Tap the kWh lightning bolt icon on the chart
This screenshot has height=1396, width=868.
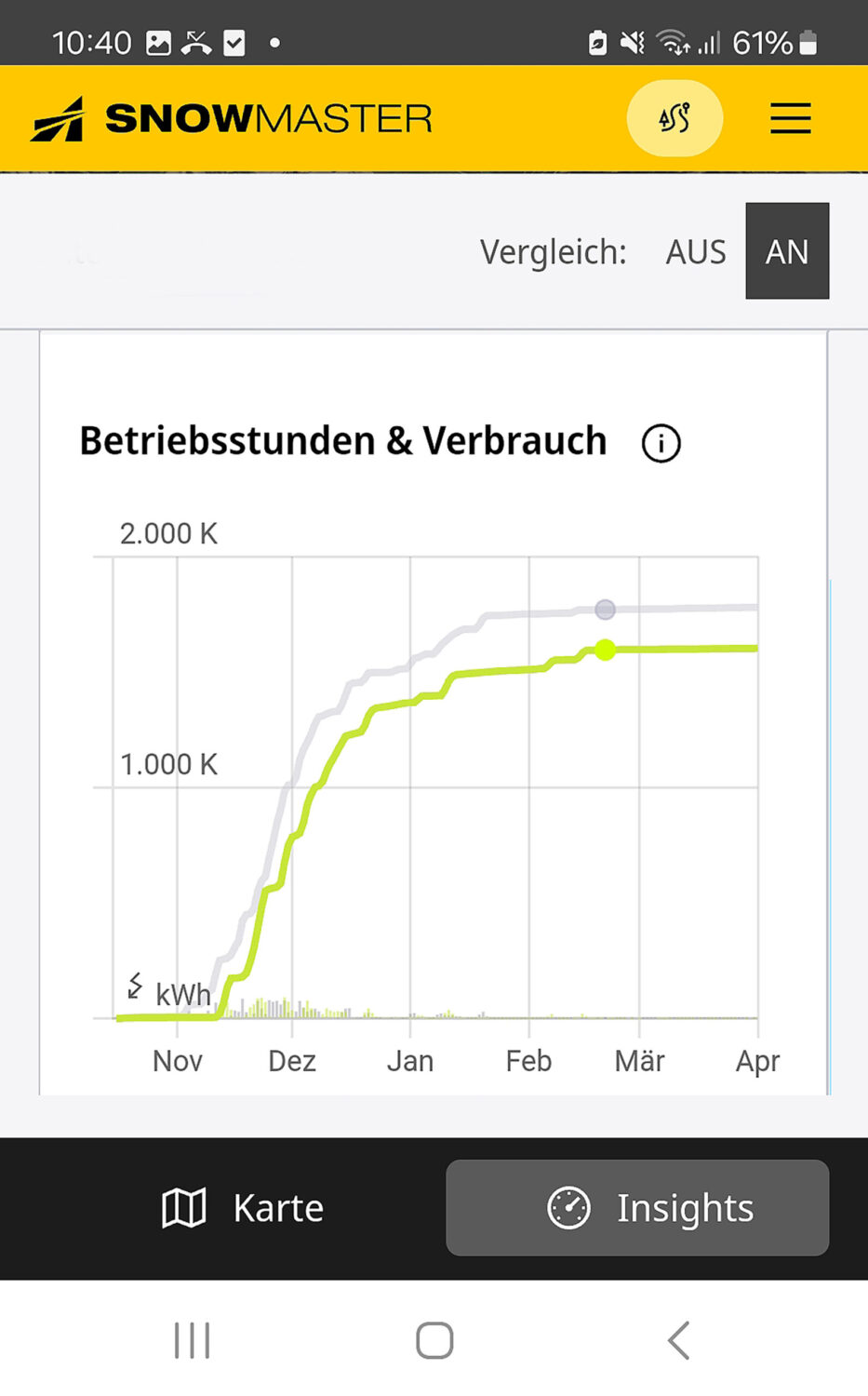click(x=136, y=985)
